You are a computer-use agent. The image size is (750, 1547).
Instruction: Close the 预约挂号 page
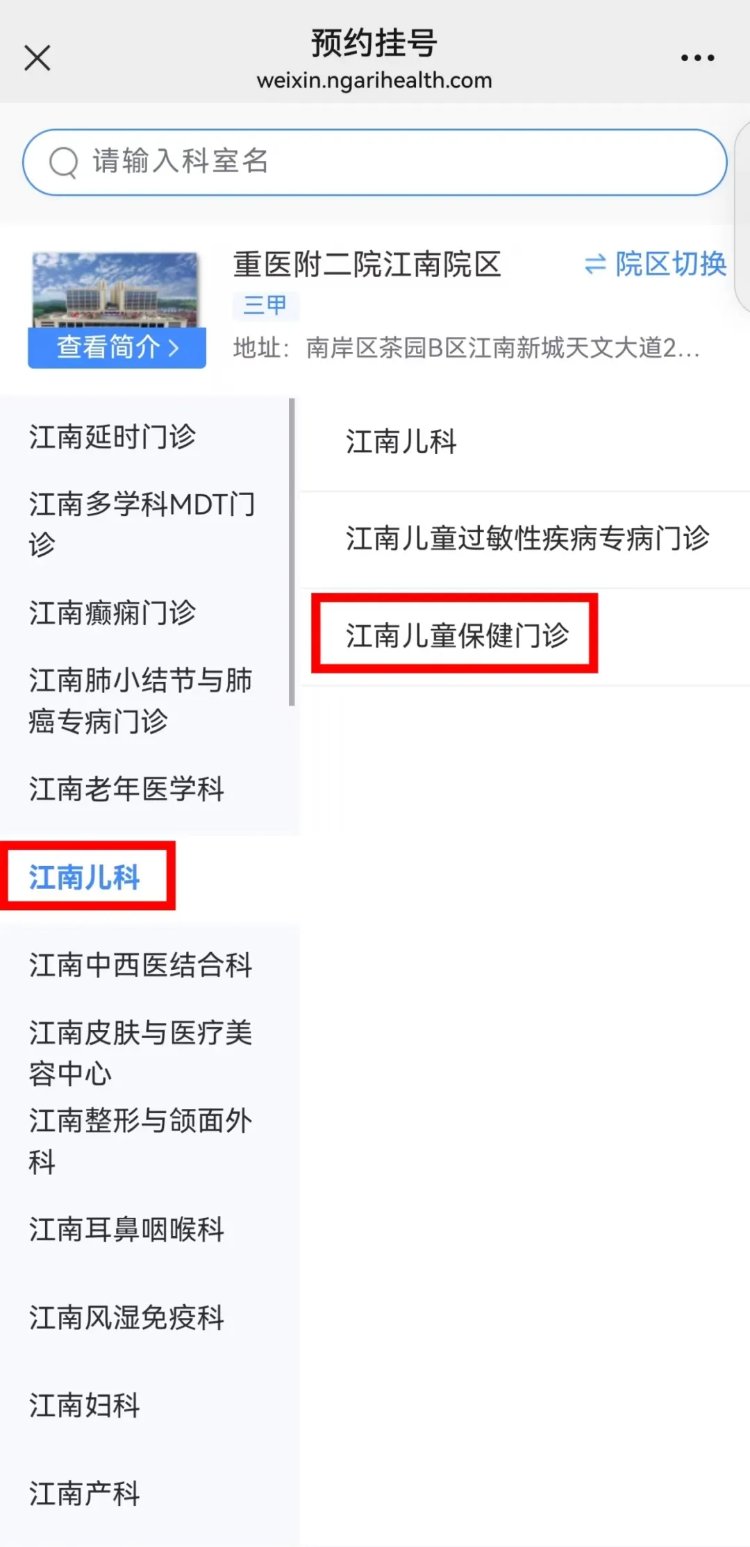click(x=37, y=58)
